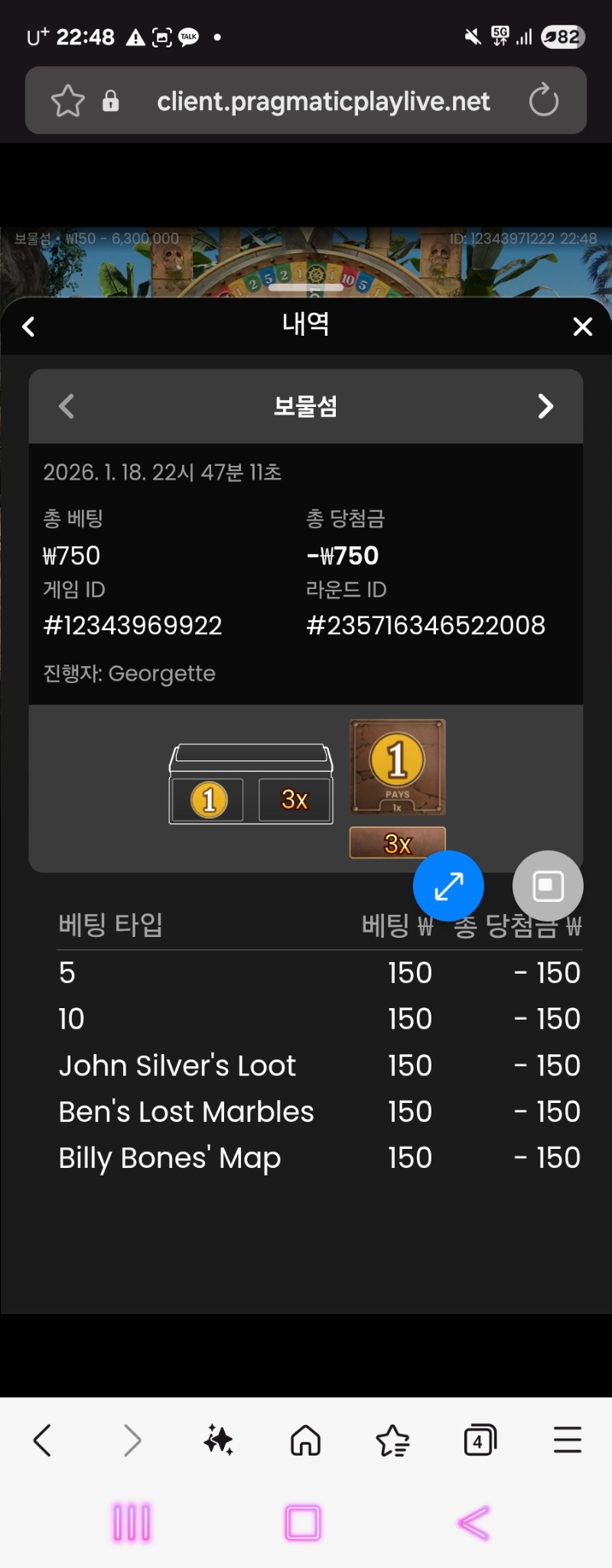Tap the blue expand fullscreen button
The height and width of the screenshot is (1568, 612).
448,886
